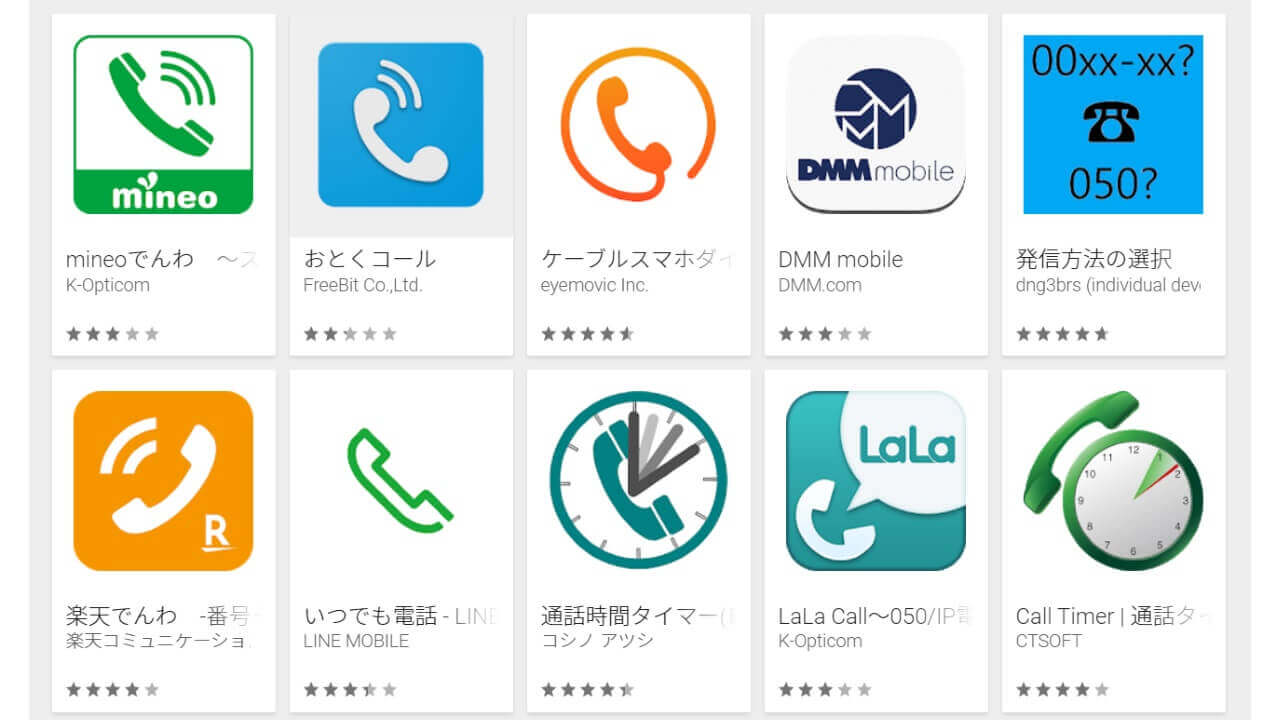Open the おとくコール app card
Image resolution: width=1280 pixels, height=720 pixels.
pyautogui.click(x=400, y=125)
